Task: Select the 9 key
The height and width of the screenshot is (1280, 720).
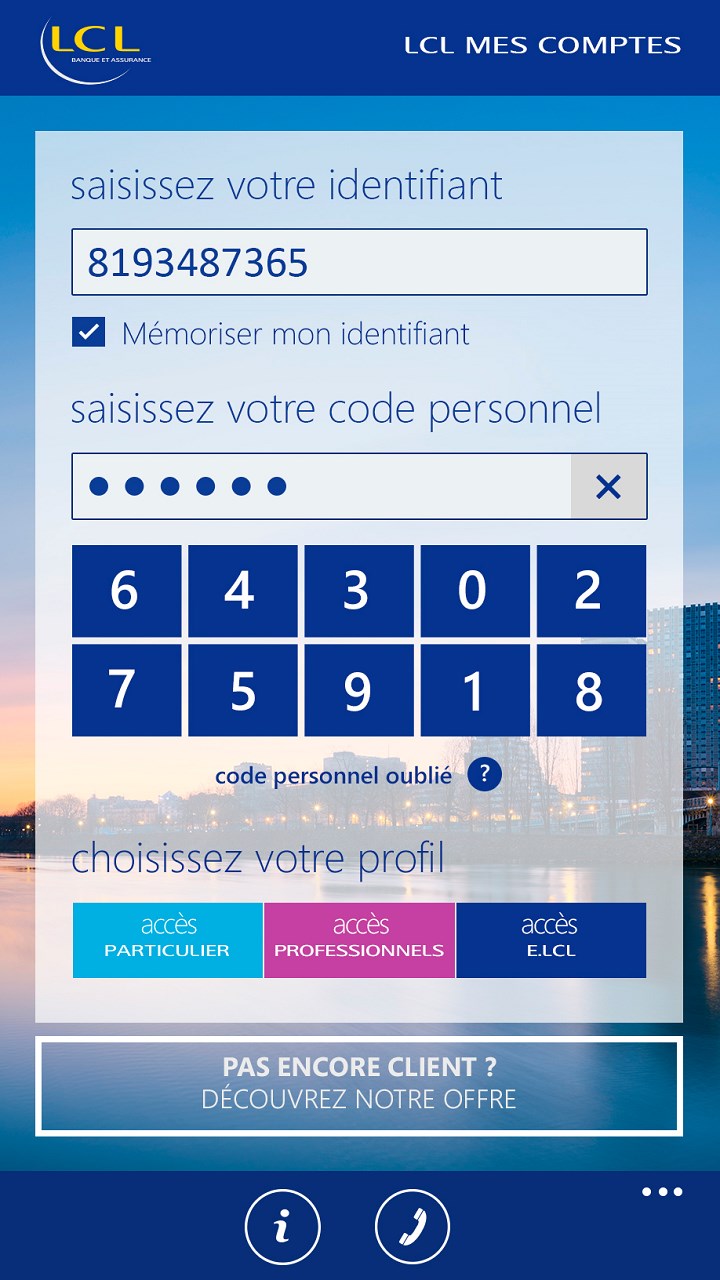Action: click(358, 690)
